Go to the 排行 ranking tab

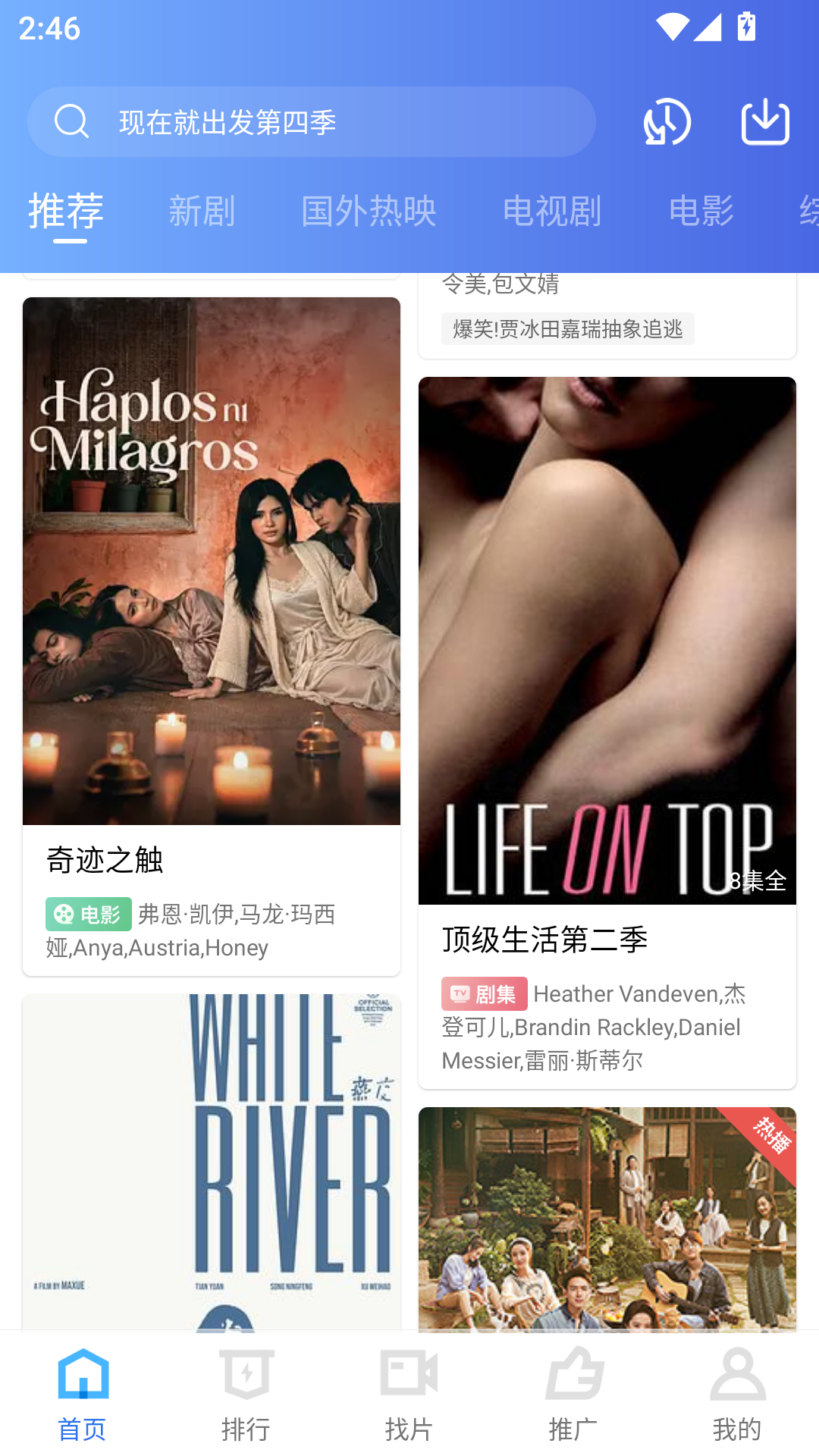pos(246,1394)
